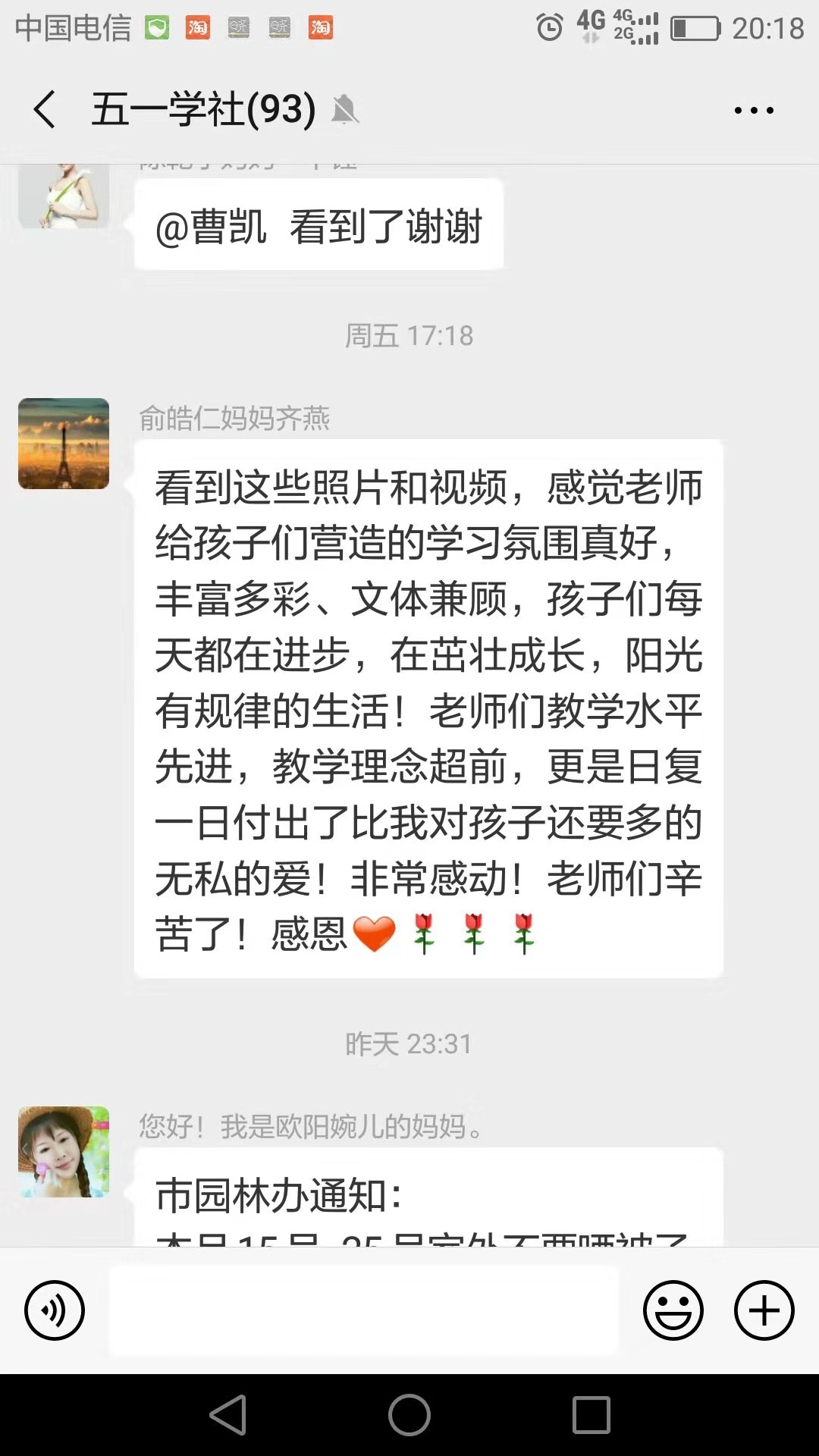
Task: Focus the message text field
Action: tap(364, 1310)
